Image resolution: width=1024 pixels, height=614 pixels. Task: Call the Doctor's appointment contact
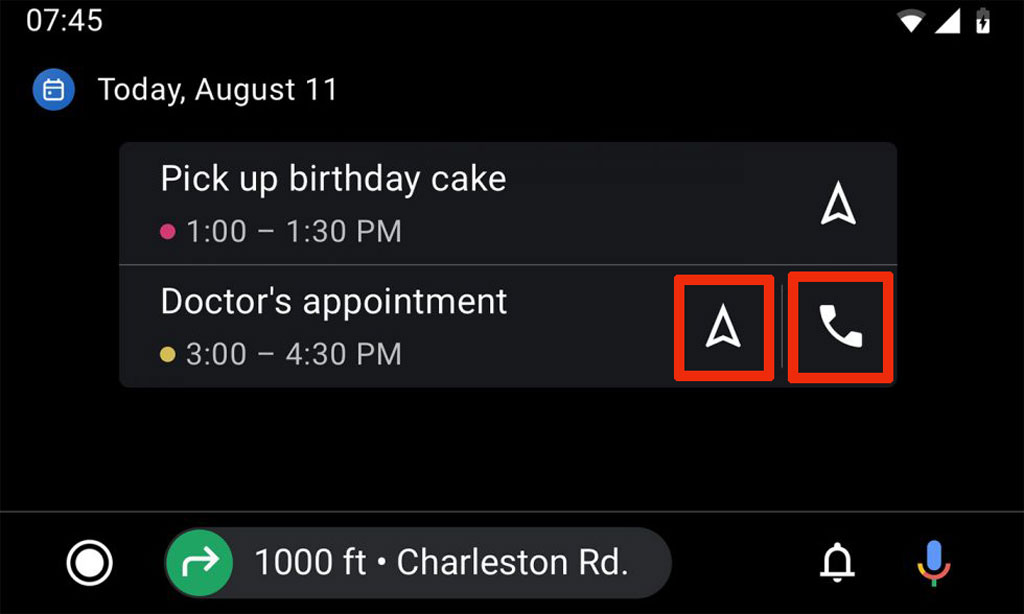click(840, 327)
